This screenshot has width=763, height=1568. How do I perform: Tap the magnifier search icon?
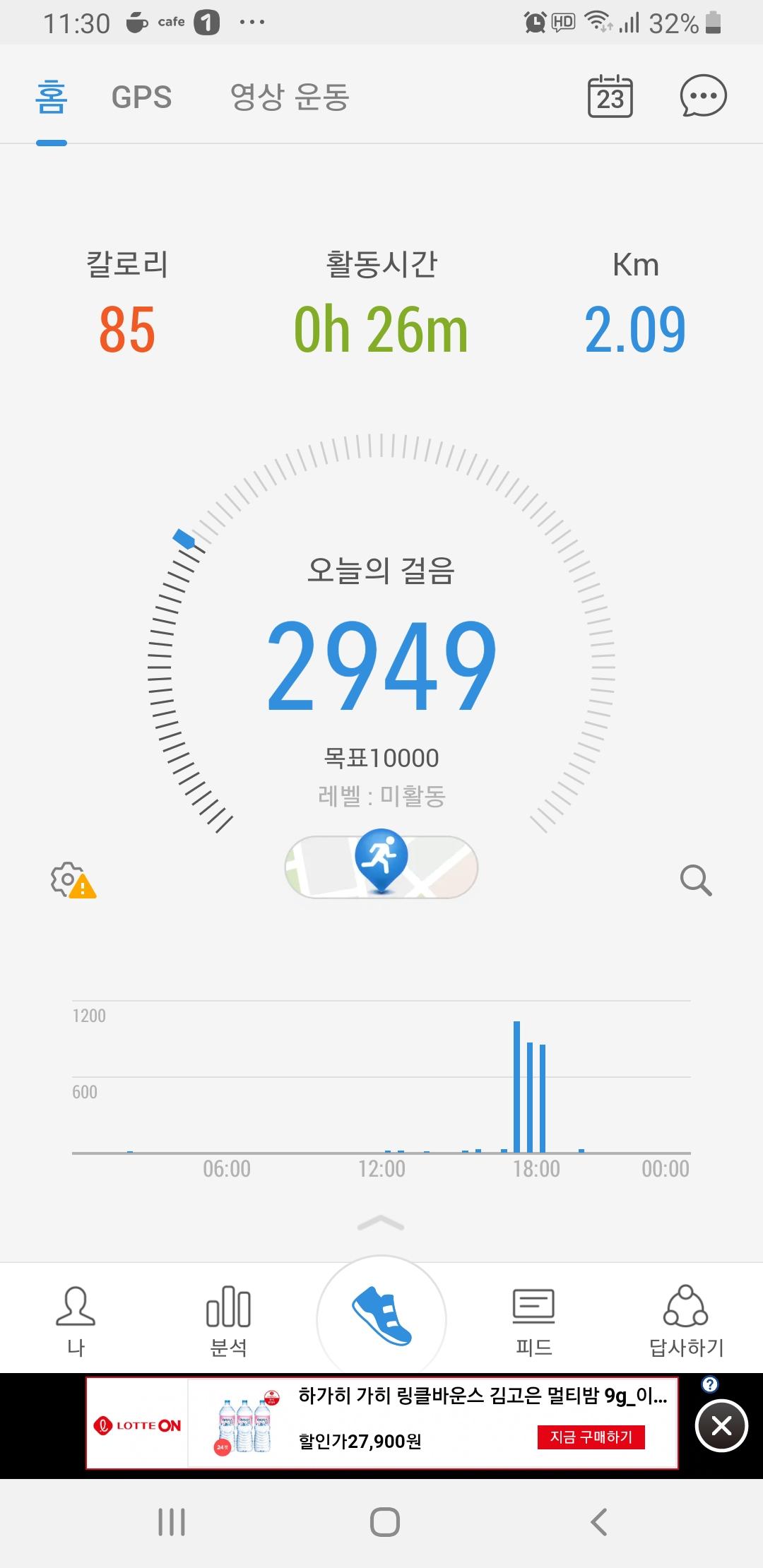695,880
